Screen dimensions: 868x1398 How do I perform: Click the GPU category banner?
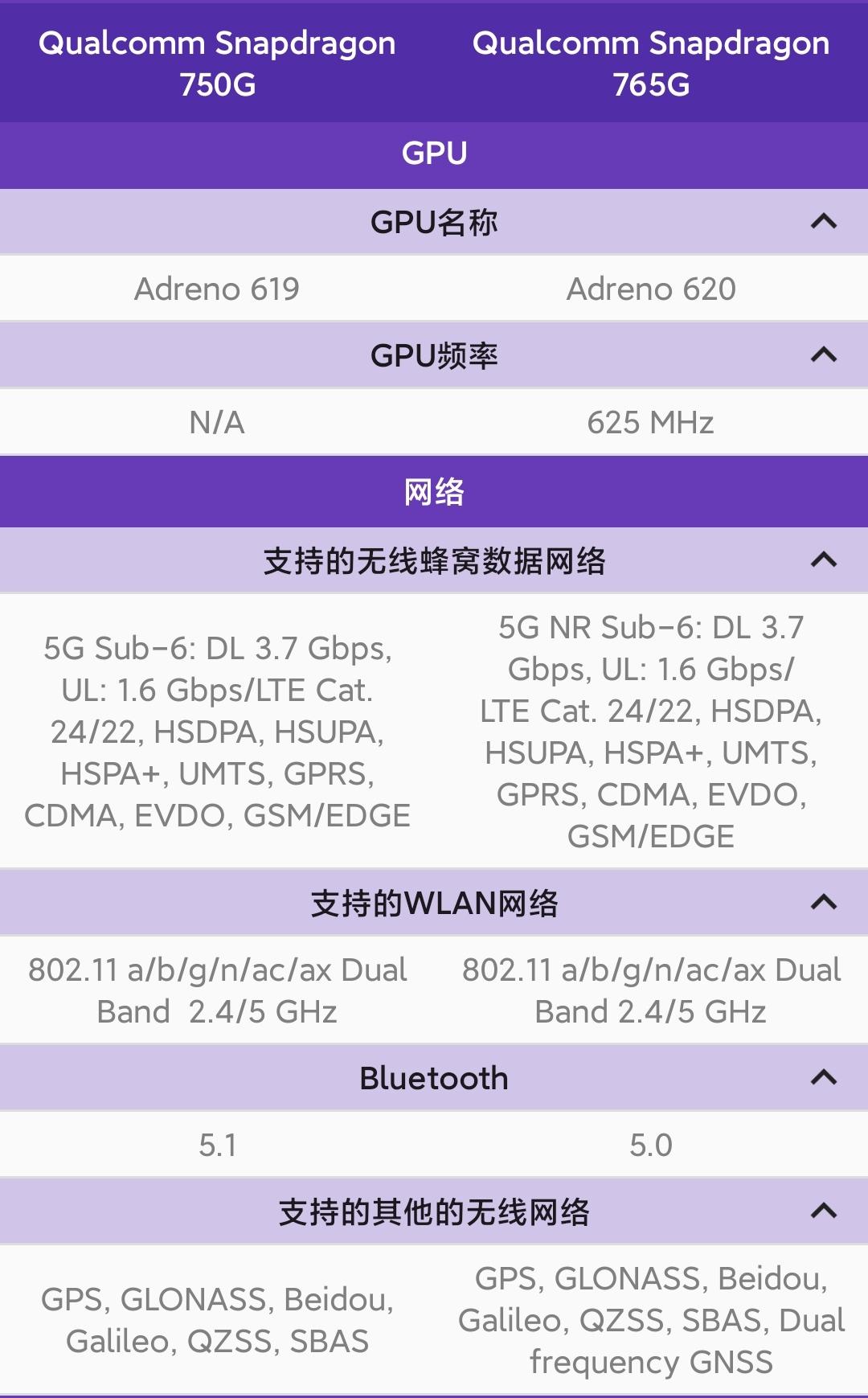click(x=434, y=154)
